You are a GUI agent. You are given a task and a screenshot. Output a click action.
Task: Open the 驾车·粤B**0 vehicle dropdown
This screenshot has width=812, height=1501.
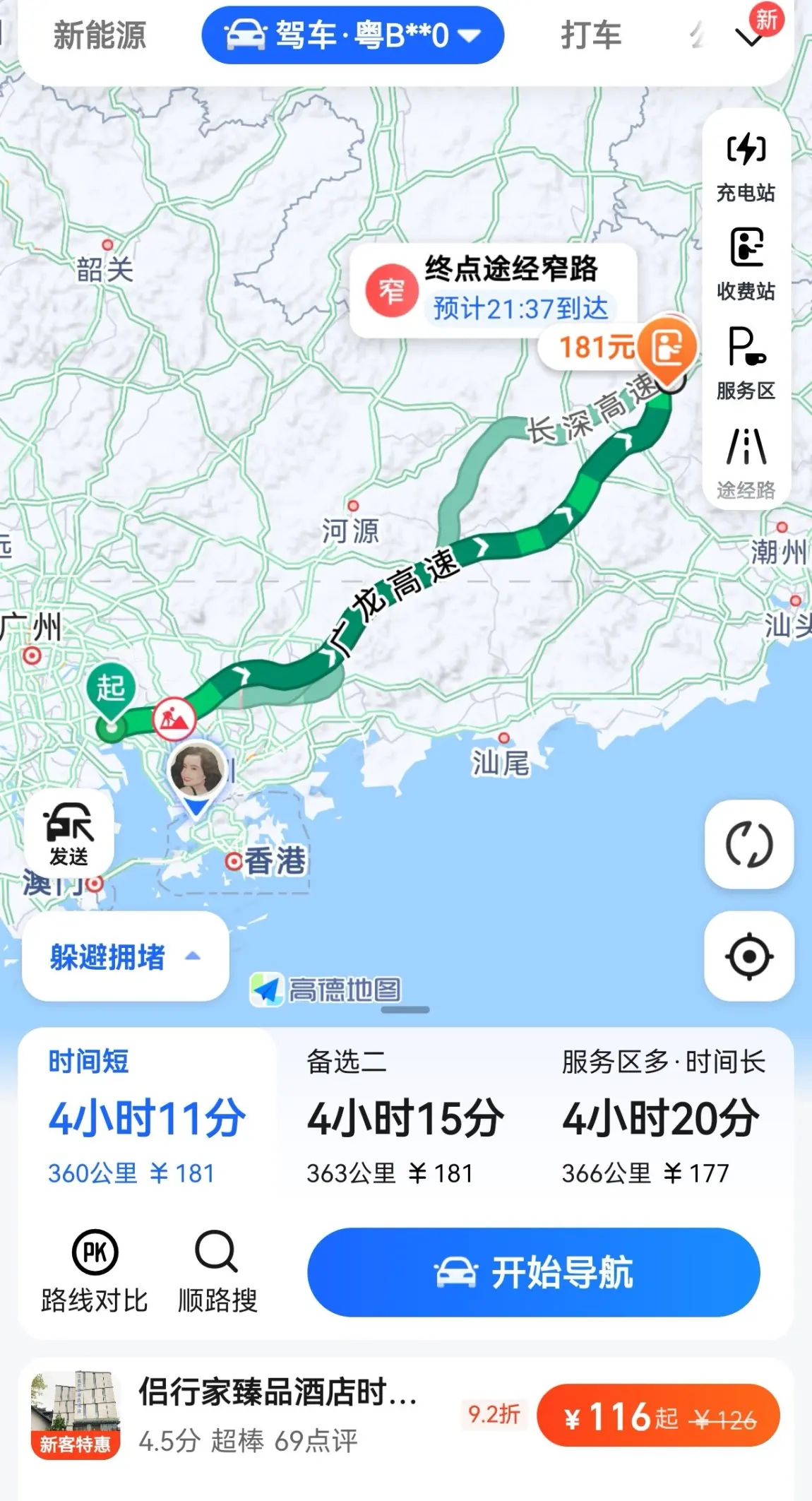pyautogui.click(x=353, y=35)
